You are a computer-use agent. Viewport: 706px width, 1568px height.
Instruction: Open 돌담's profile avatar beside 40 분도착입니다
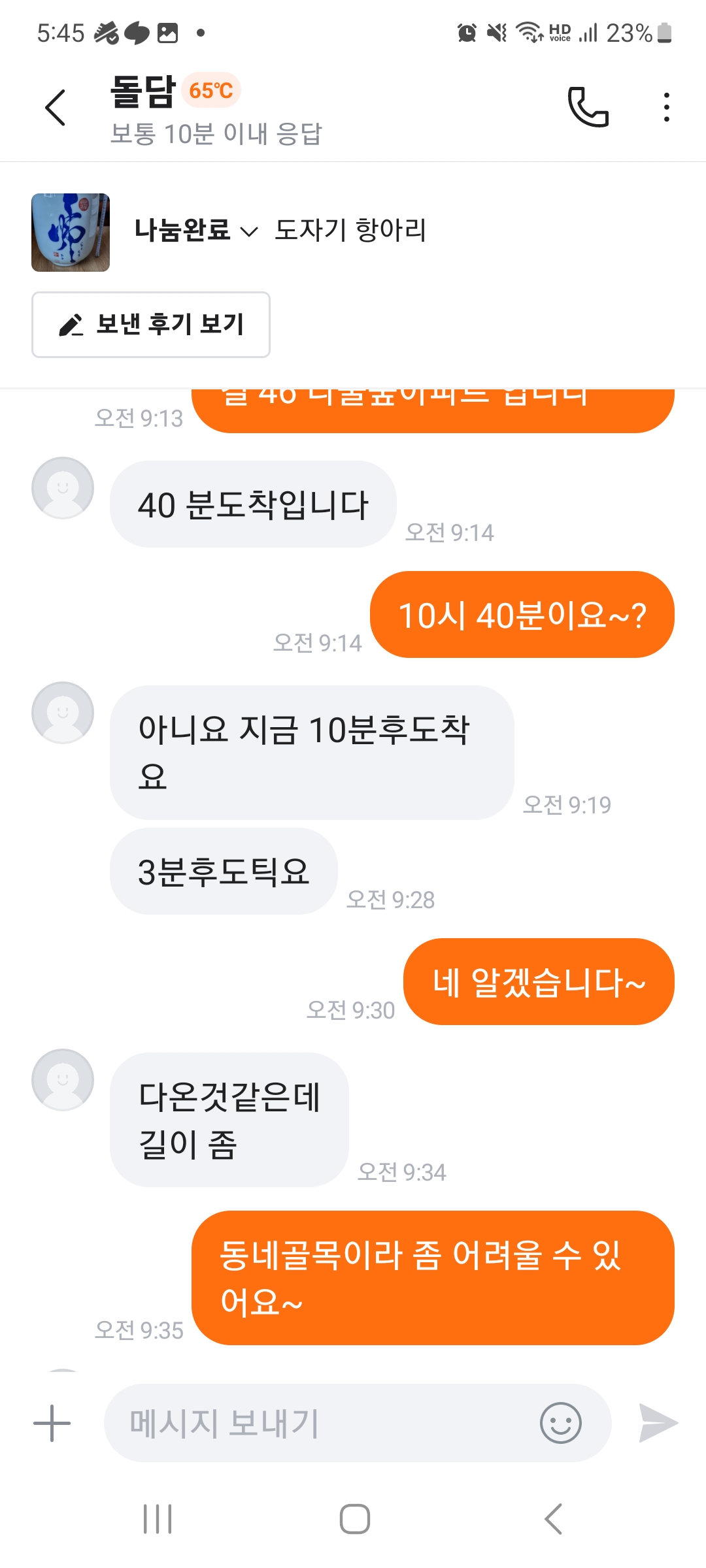point(63,488)
